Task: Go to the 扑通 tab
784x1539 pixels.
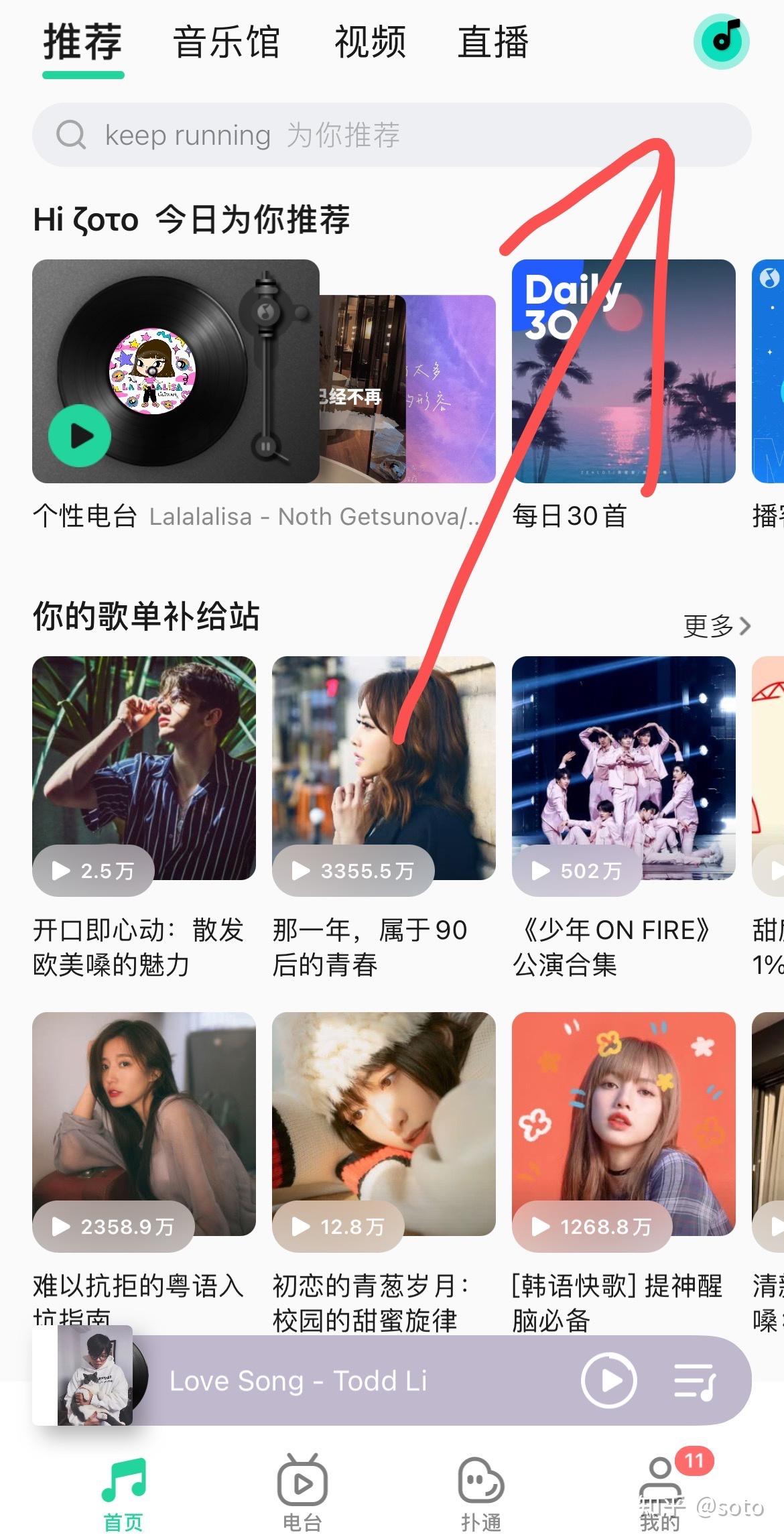Action: (481, 1492)
